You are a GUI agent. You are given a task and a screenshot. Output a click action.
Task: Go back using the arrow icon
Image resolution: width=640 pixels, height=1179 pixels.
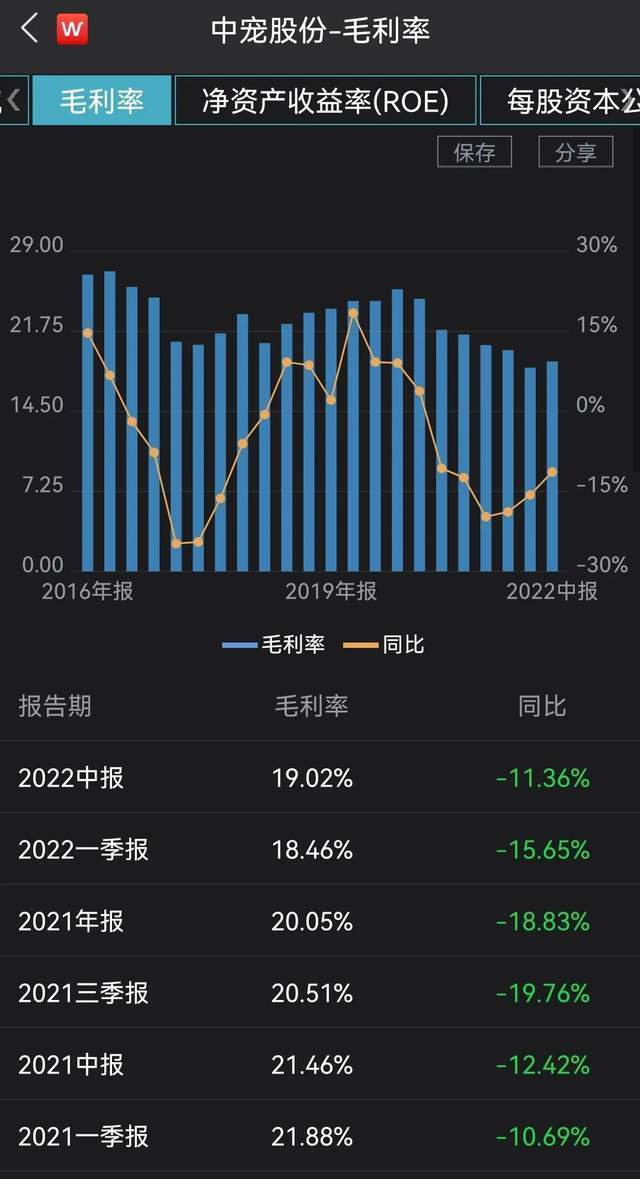point(29,29)
